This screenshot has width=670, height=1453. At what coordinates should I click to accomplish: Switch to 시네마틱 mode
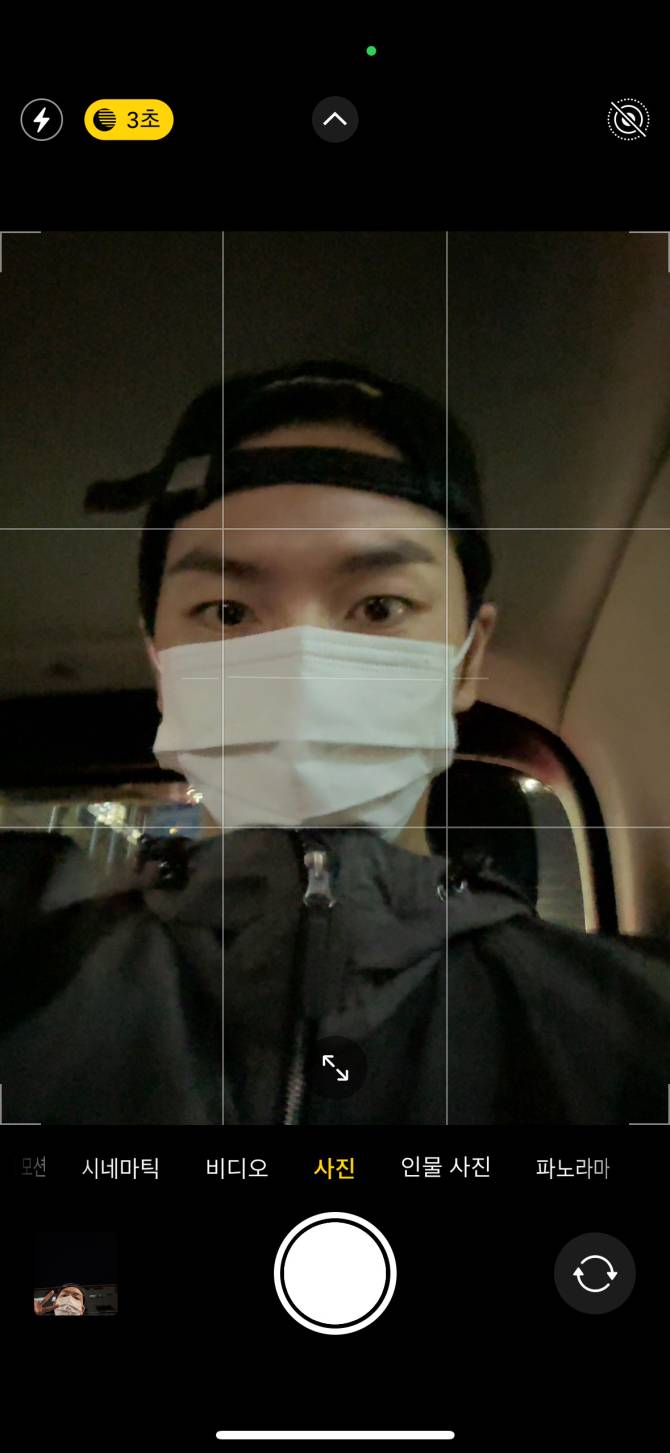(120, 1168)
